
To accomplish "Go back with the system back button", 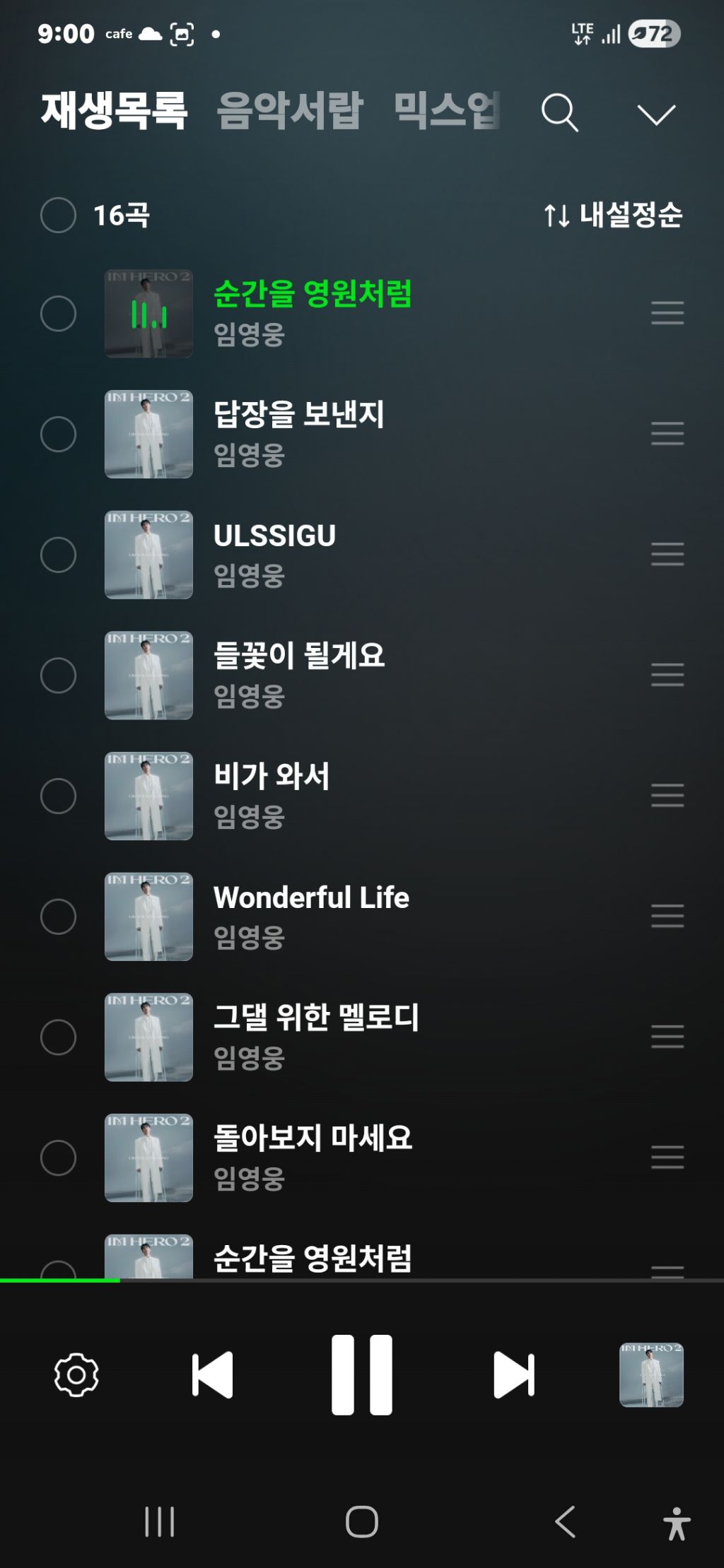I will (x=565, y=1521).
